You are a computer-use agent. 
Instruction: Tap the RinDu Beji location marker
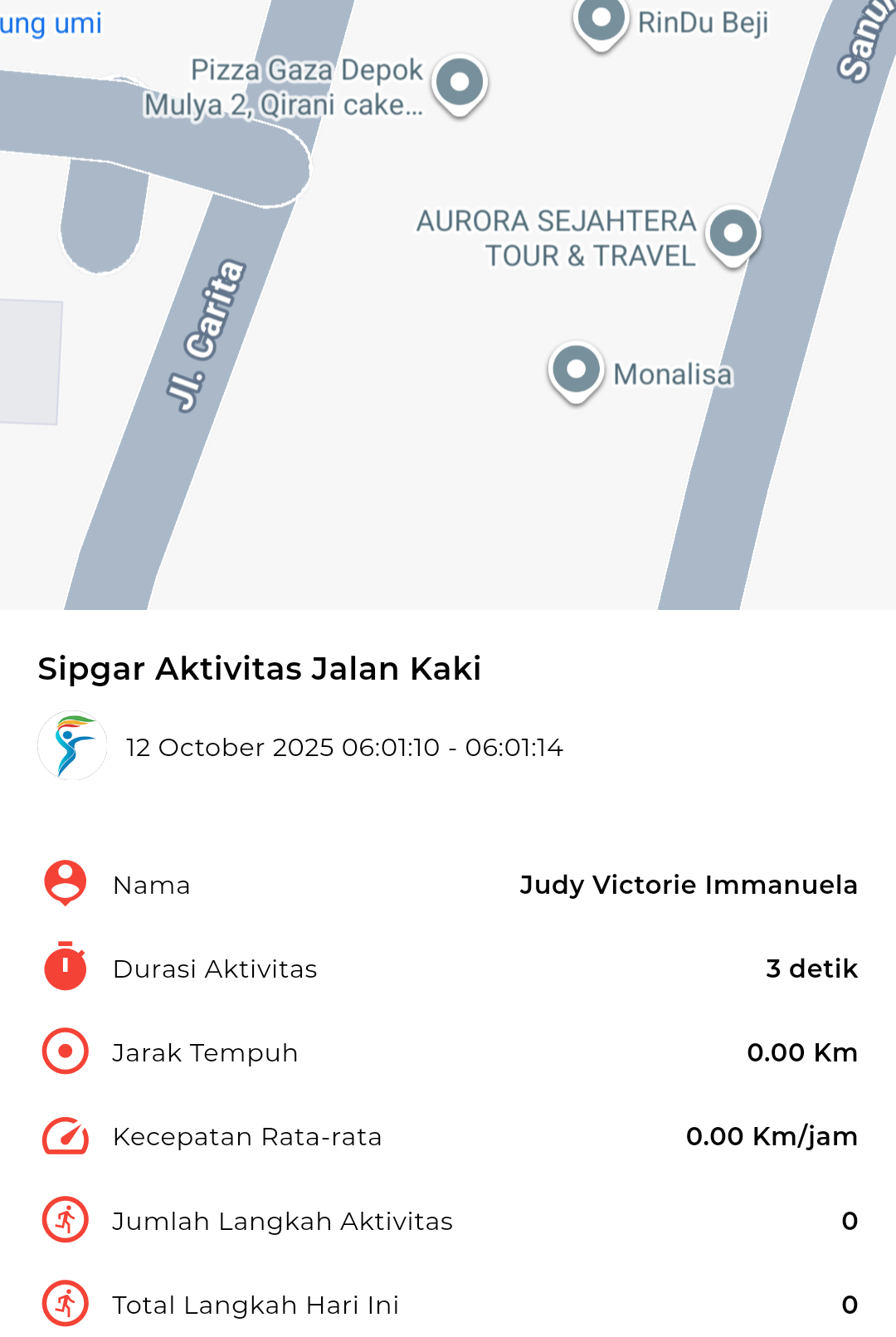coord(601,20)
